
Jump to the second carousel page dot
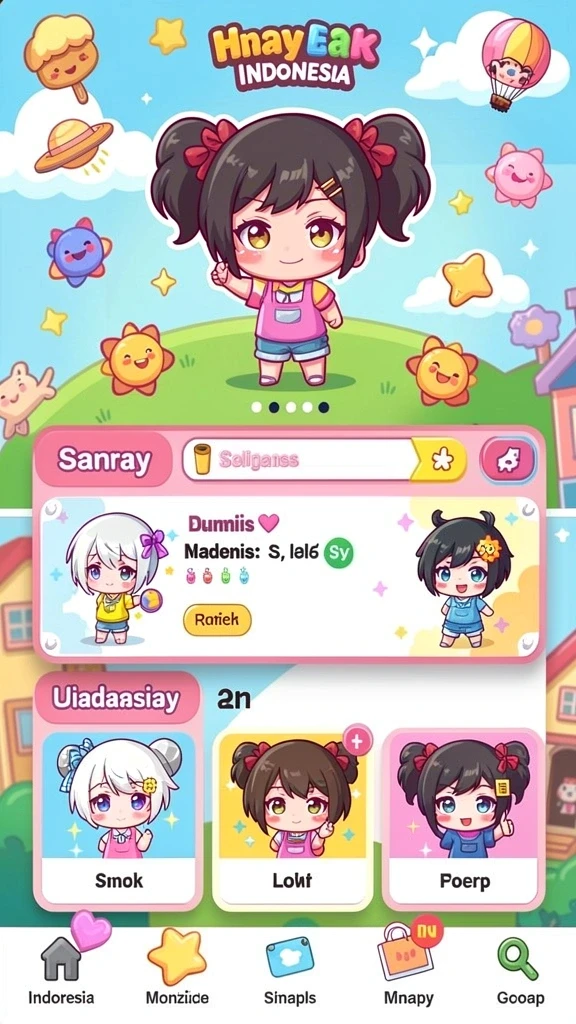(x=274, y=407)
